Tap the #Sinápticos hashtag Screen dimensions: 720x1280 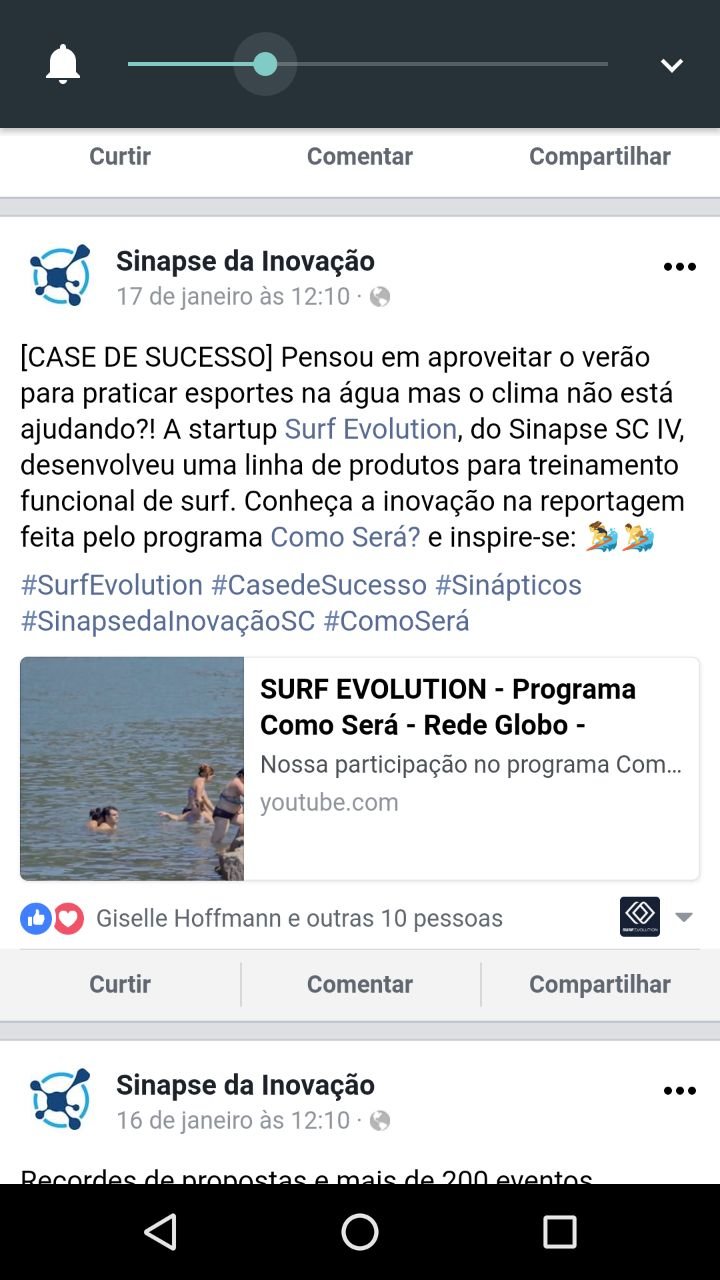point(509,585)
